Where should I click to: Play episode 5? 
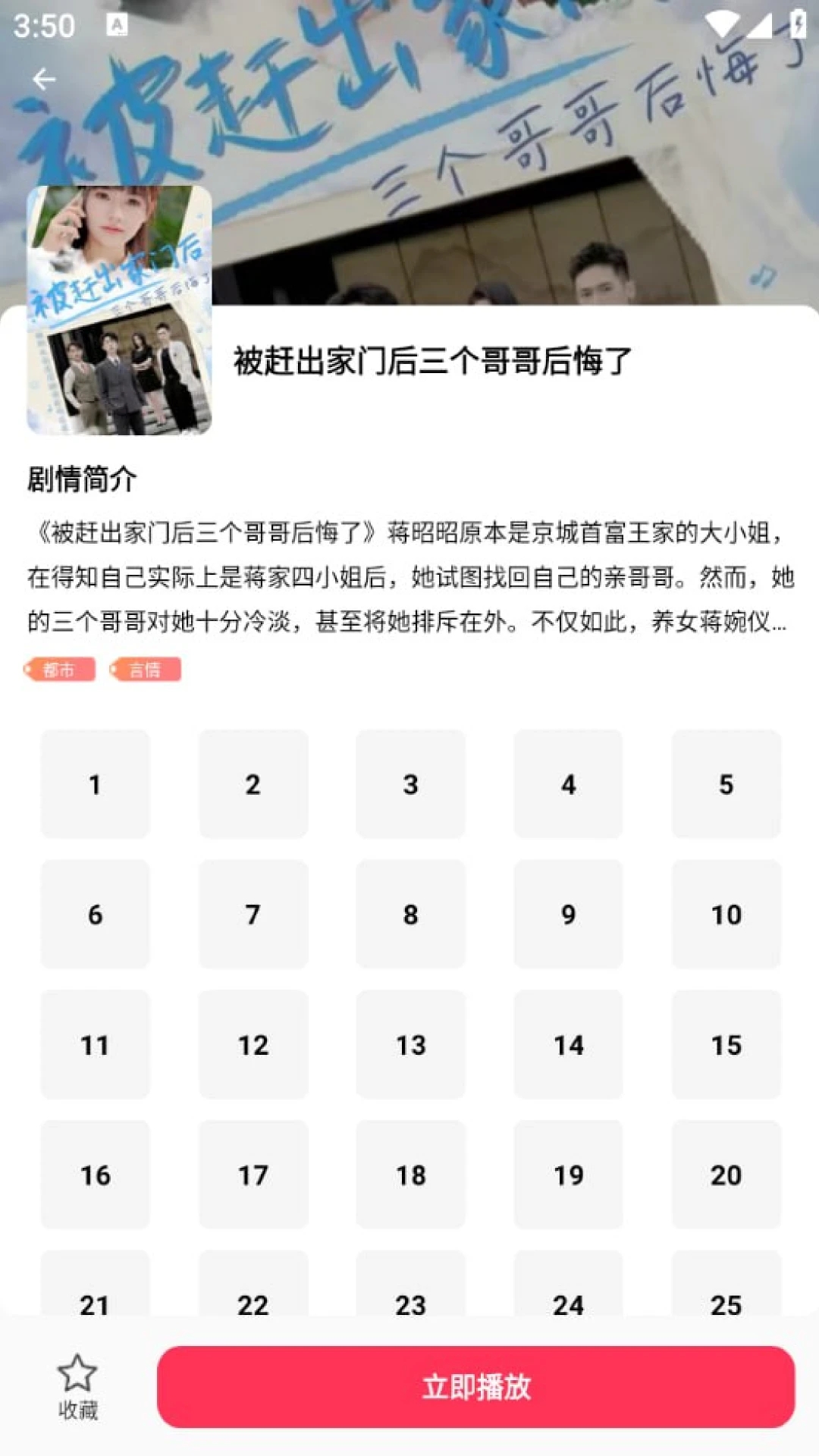[726, 784]
